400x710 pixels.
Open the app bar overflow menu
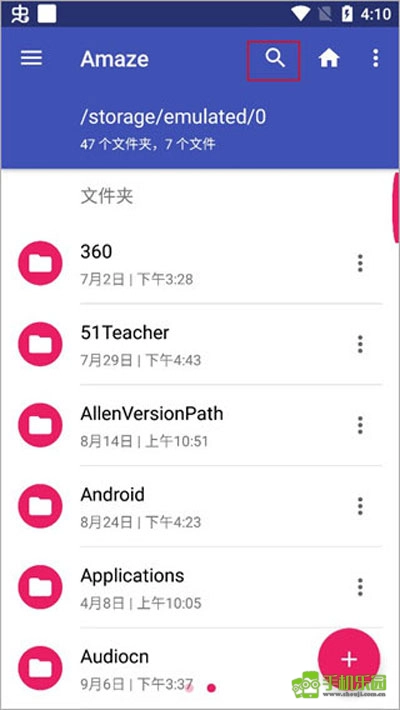point(375,58)
